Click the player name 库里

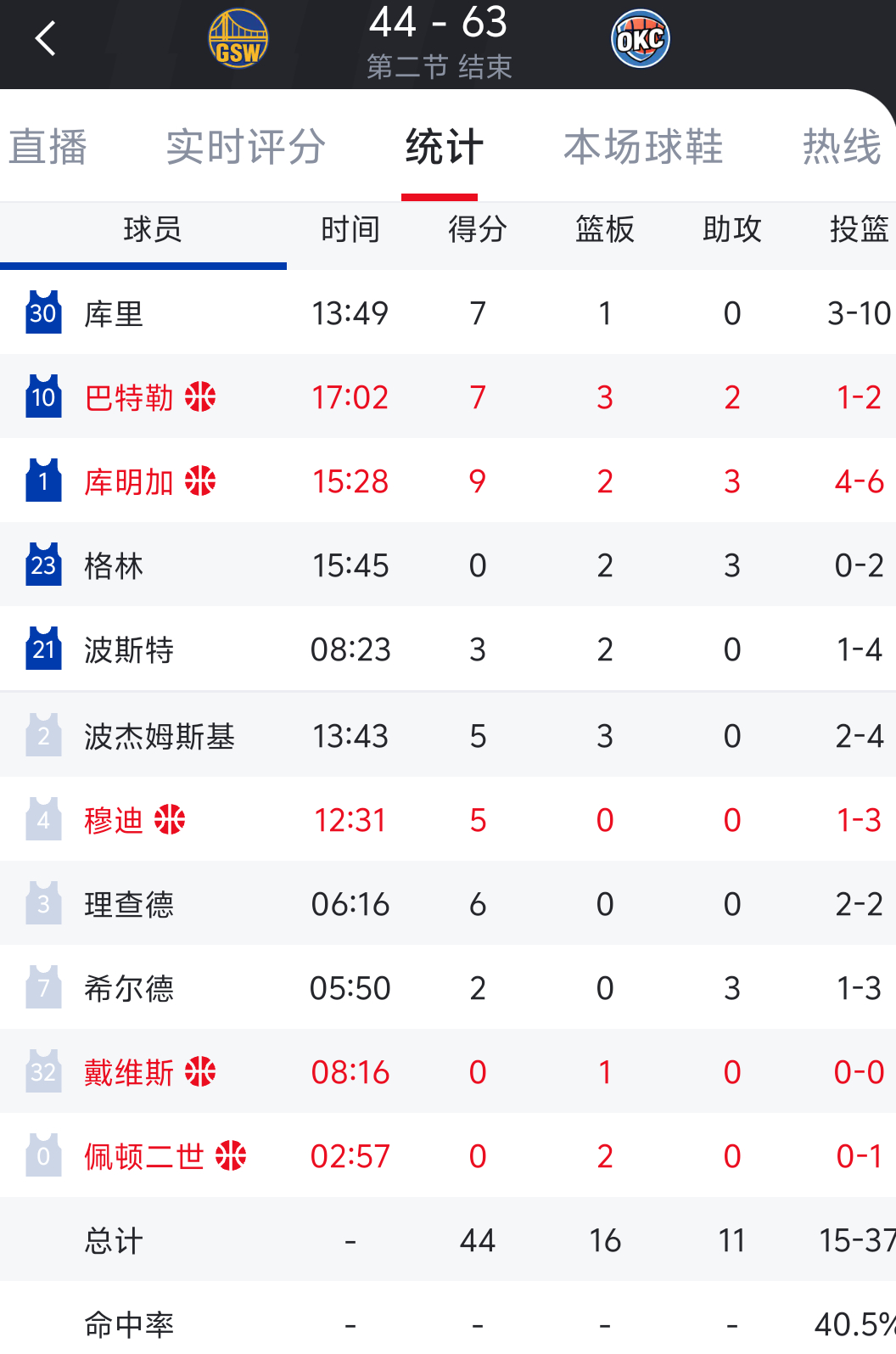(x=115, y=312)
